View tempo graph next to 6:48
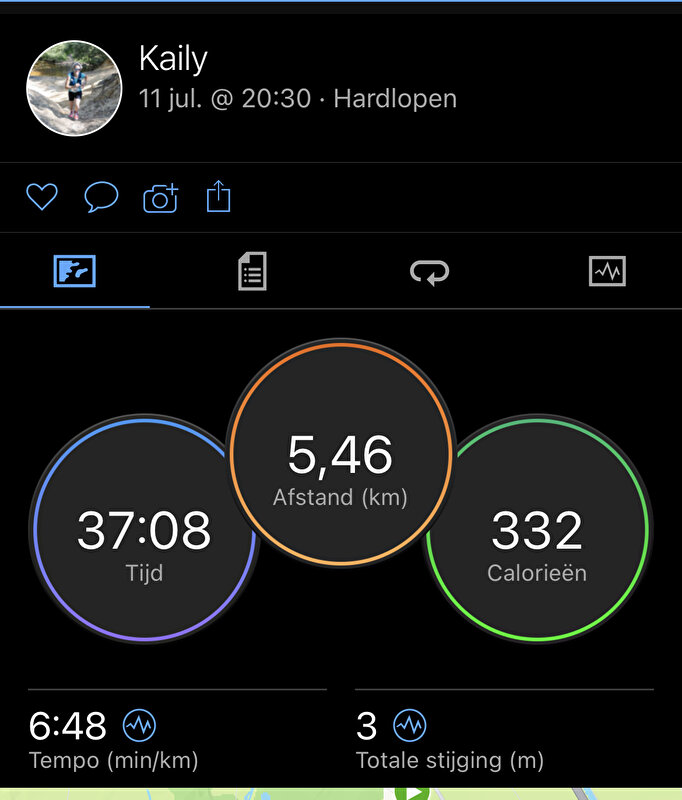This screenshot has height=800, width=682. pos(139,725)
